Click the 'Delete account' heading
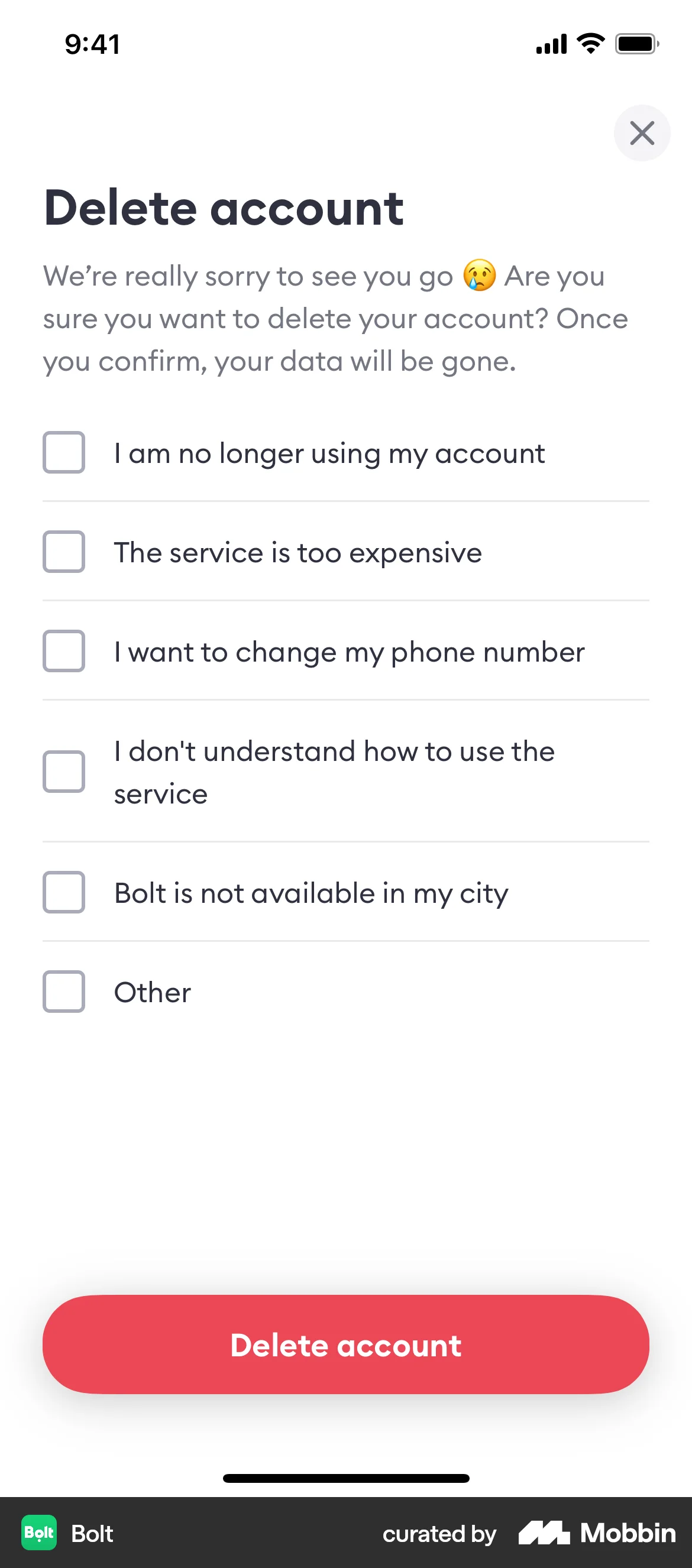 click(223, 208)
